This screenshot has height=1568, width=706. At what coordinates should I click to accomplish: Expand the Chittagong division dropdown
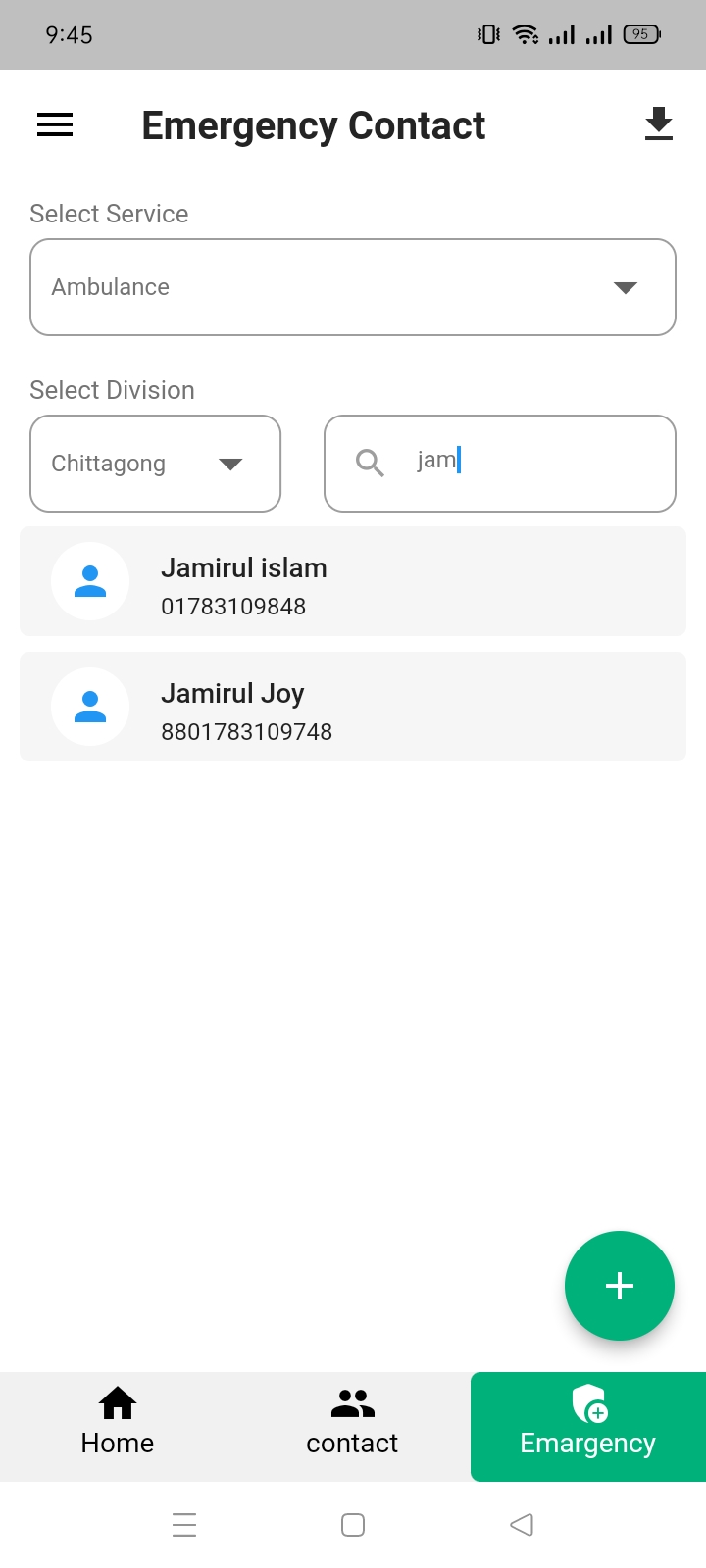pos(155,464)
